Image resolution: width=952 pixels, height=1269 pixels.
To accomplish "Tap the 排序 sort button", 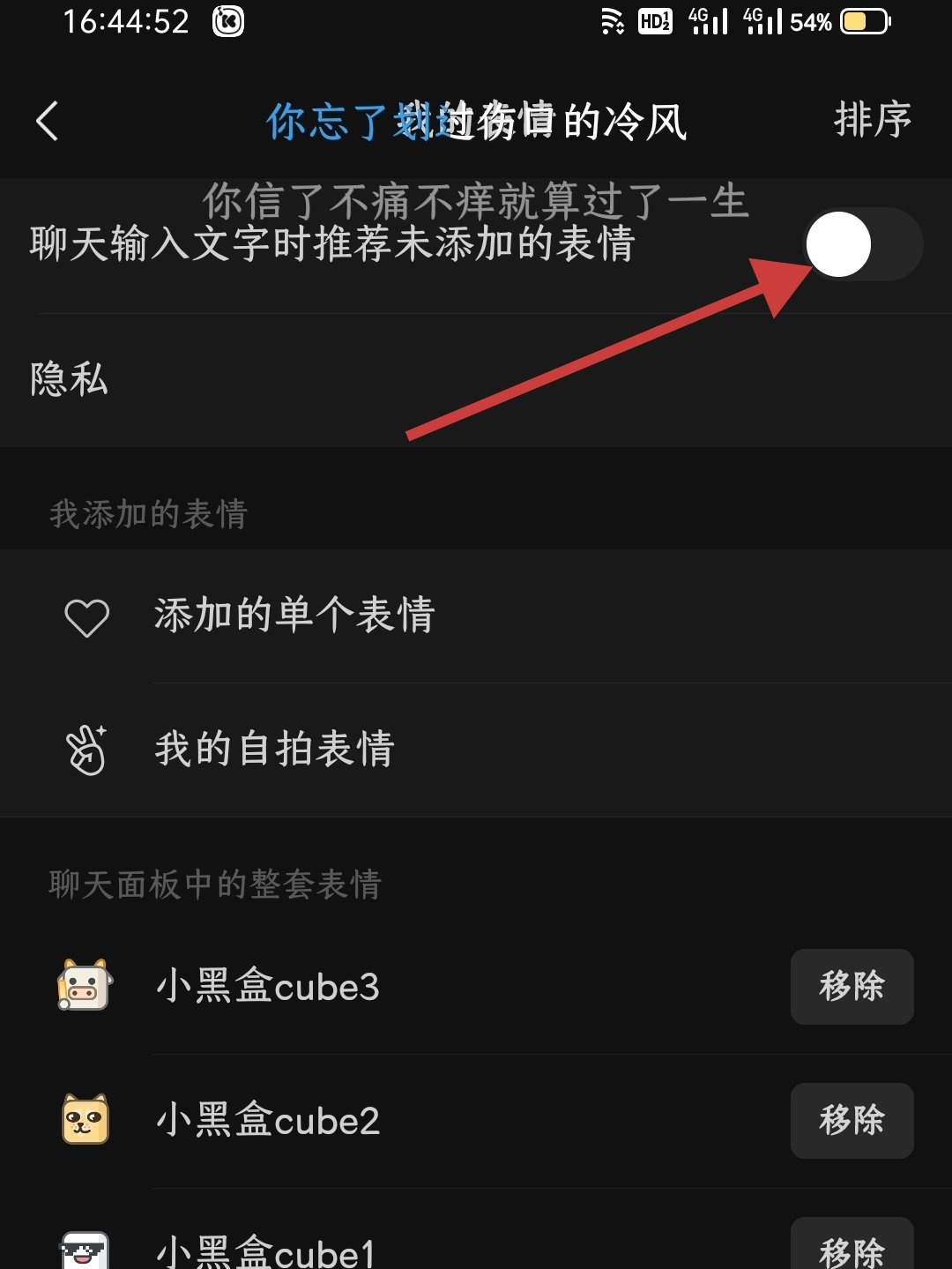I will 872,121.
